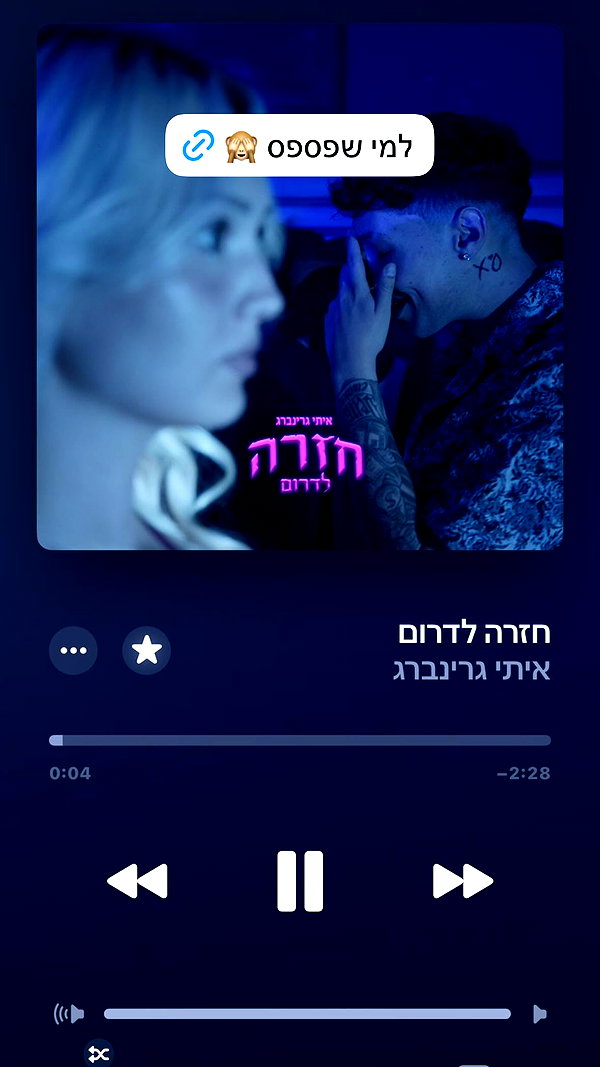The height and width of the screenshot is (1067, 600).
Task: Tap the song progress bar to seek
Action: coord(300,740)
